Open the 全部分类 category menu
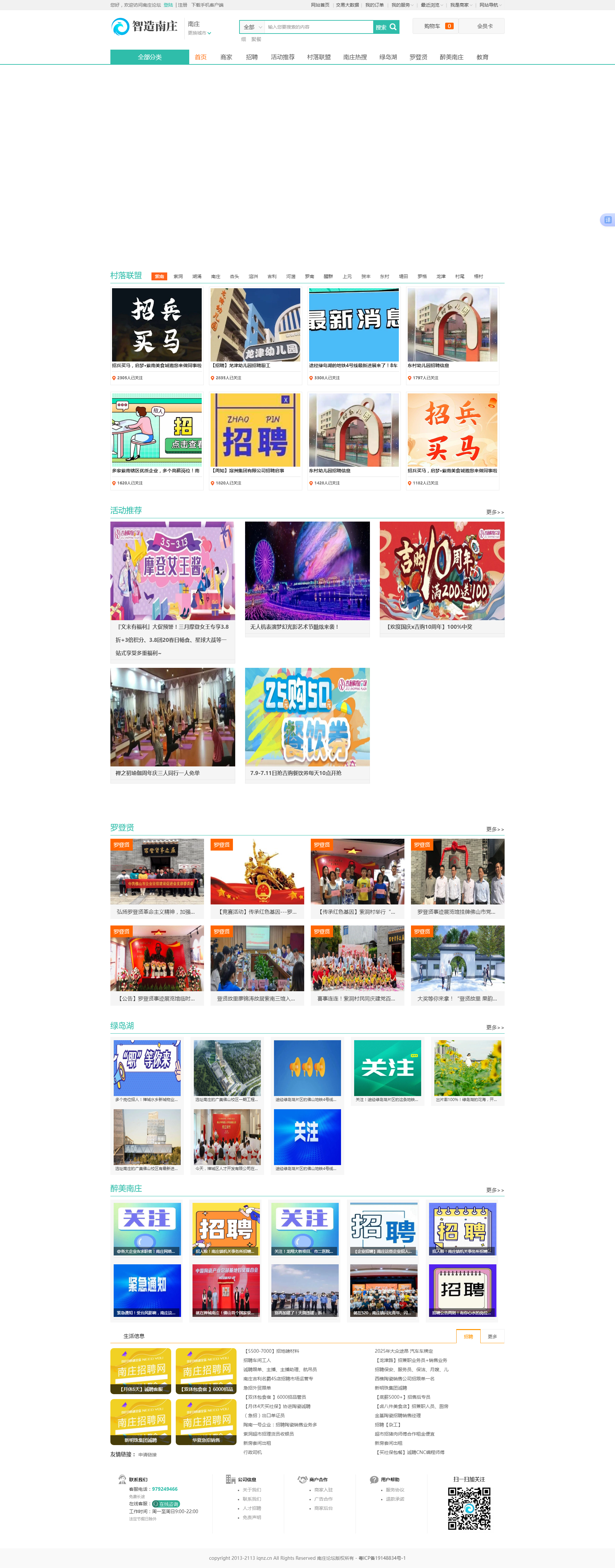The image size is (615, 1568). click(x=150, y=57)
